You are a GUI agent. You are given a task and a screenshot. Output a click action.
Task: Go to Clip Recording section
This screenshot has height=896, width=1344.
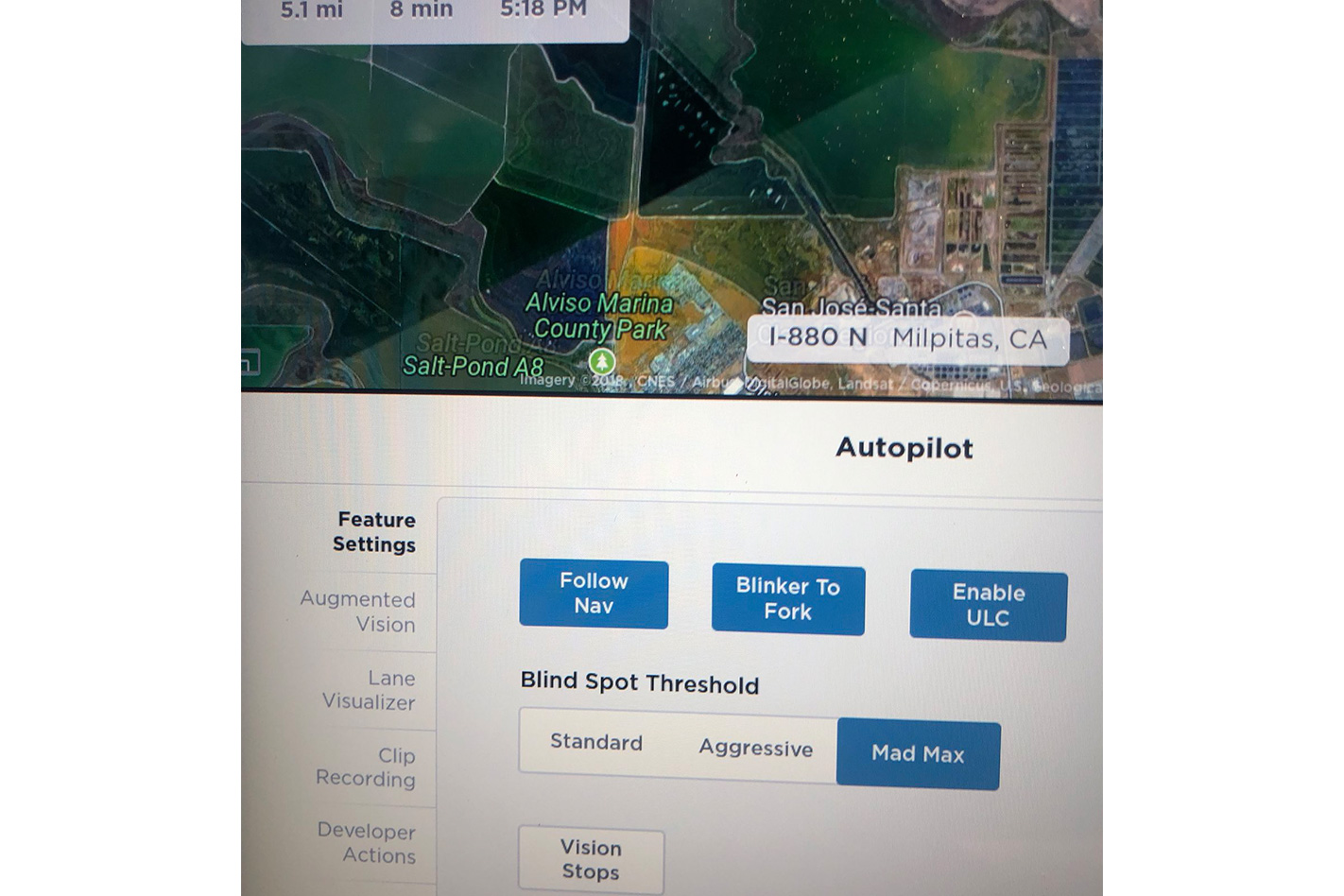point(366,767)
